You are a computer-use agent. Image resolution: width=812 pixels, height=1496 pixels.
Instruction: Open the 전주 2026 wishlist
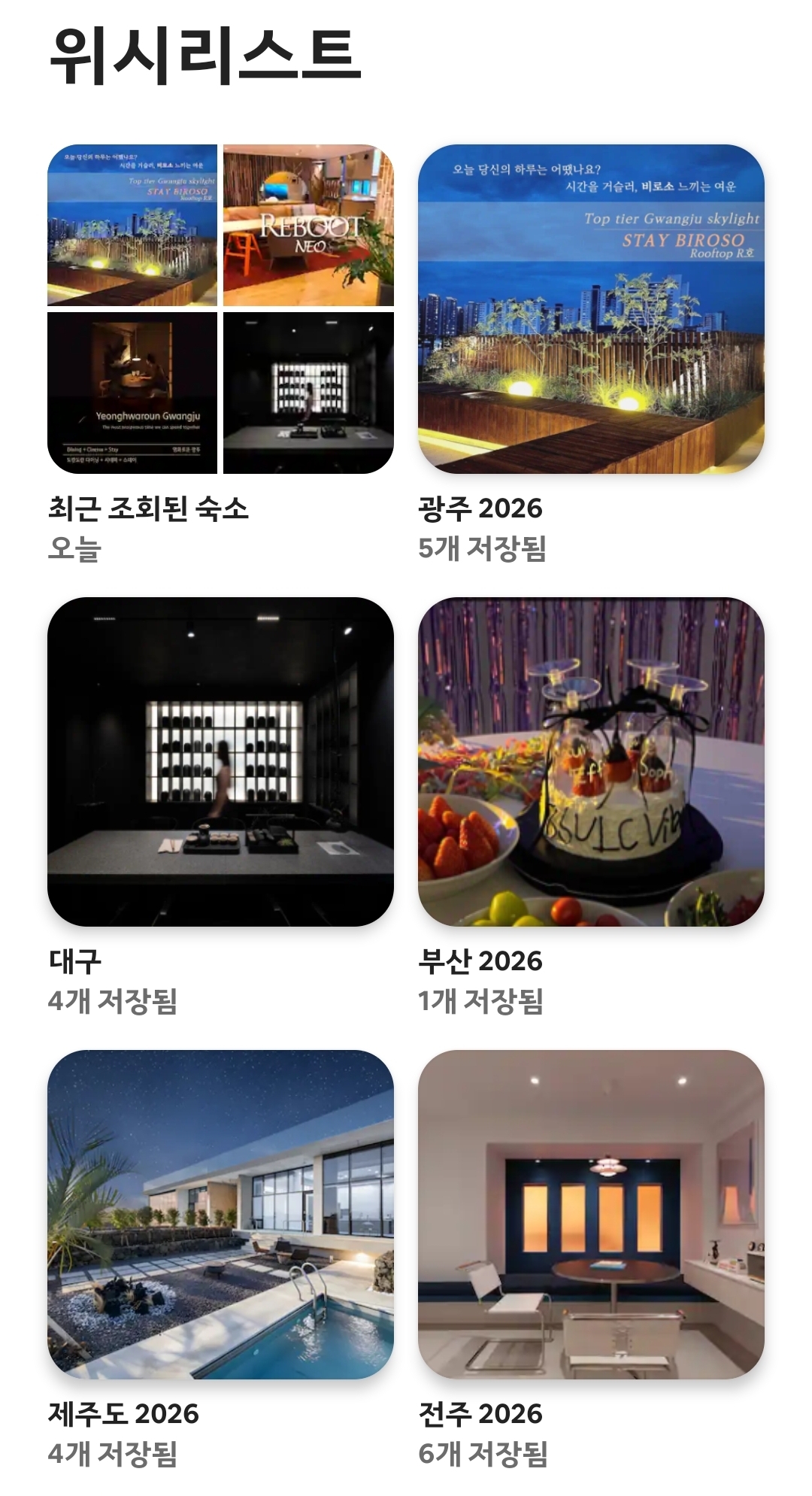[591, 1214]
